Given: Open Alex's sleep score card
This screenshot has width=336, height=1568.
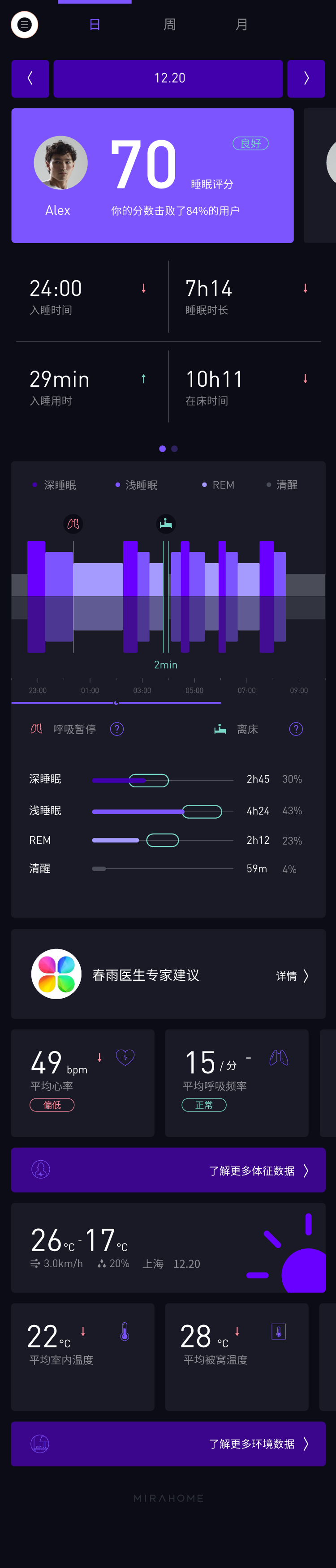Looking at the screenshot, I should click(x=152, y=175).
